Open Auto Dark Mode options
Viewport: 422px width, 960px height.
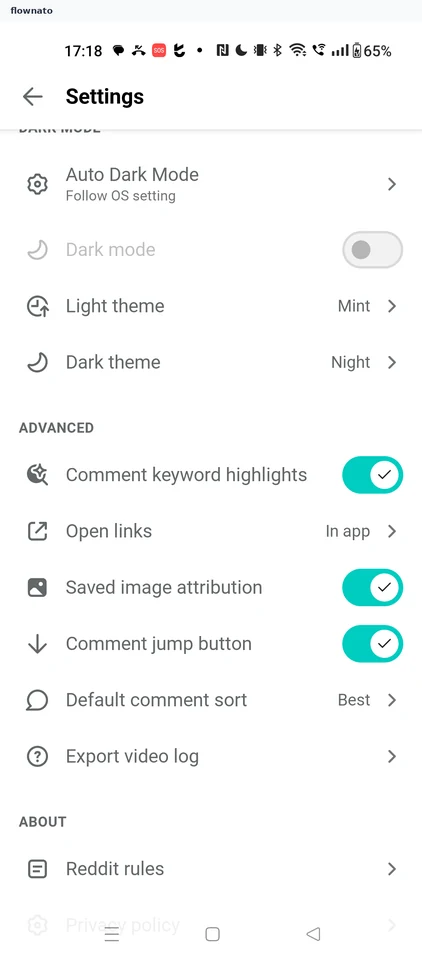pos(211,184)
